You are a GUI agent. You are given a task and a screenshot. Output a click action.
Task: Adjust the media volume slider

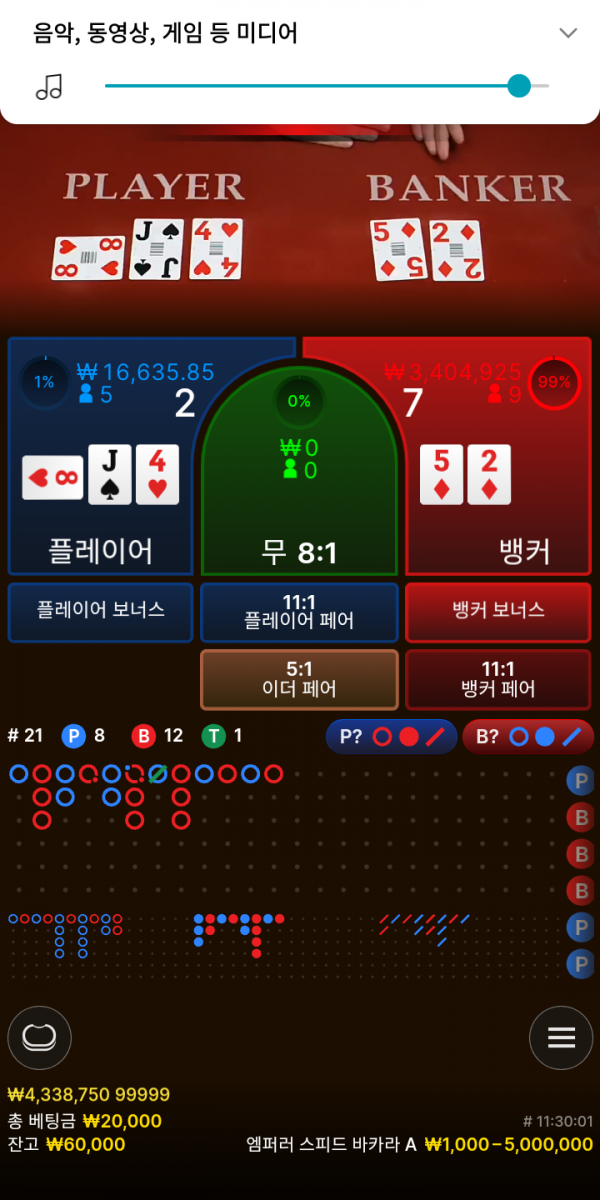[x=518, y=86]
